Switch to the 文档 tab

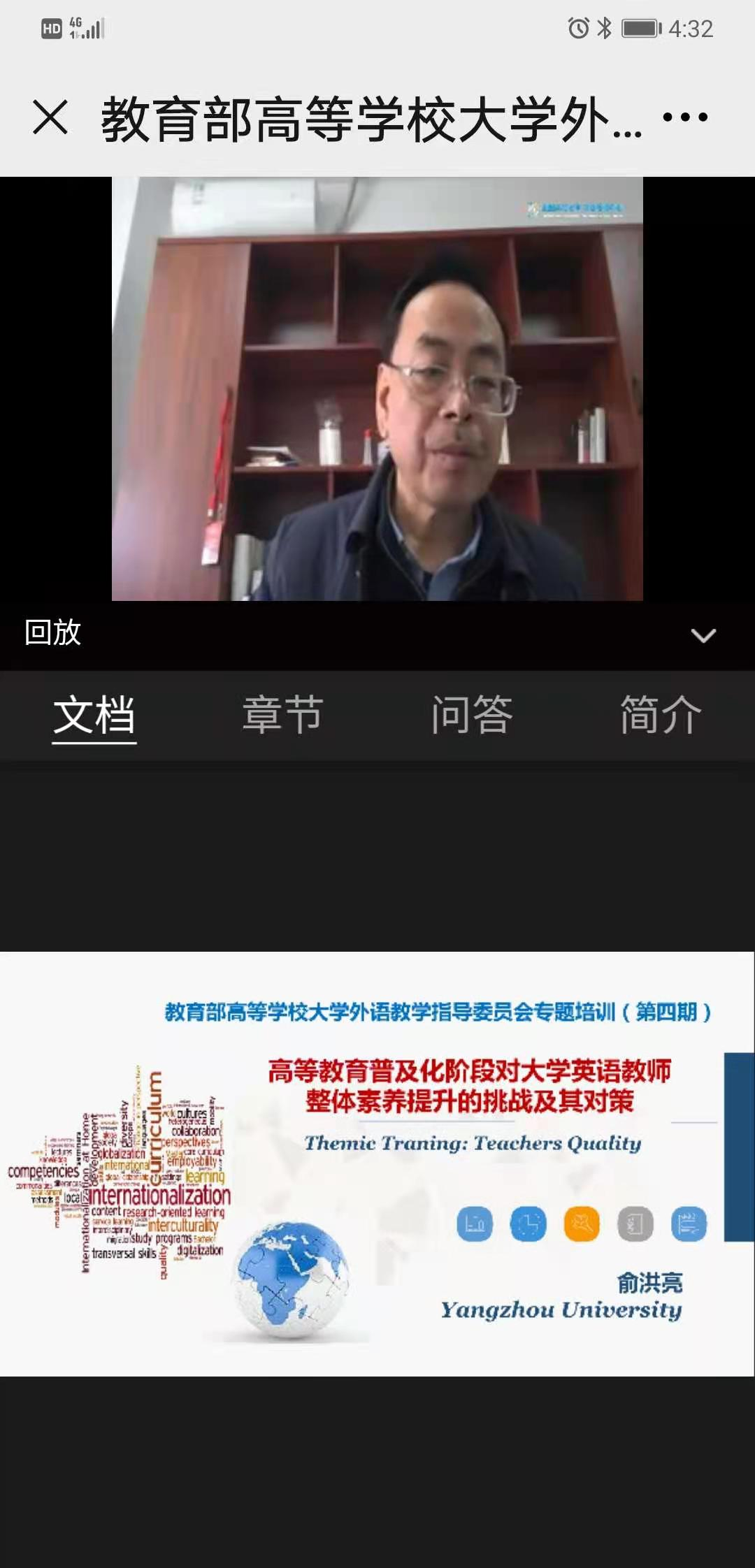click(x=94, y=715)
